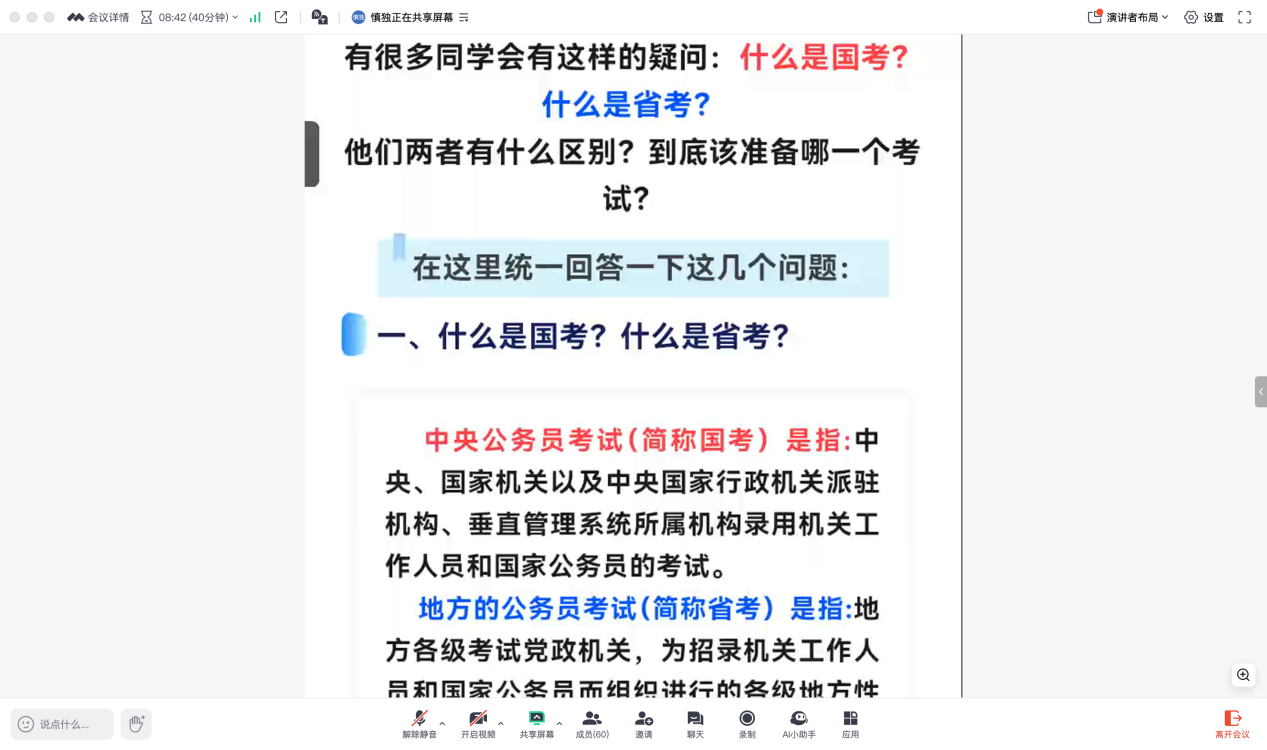Open the share meeting link icon
Screen dimensions: 1267x750
click(x=281, y=17)
